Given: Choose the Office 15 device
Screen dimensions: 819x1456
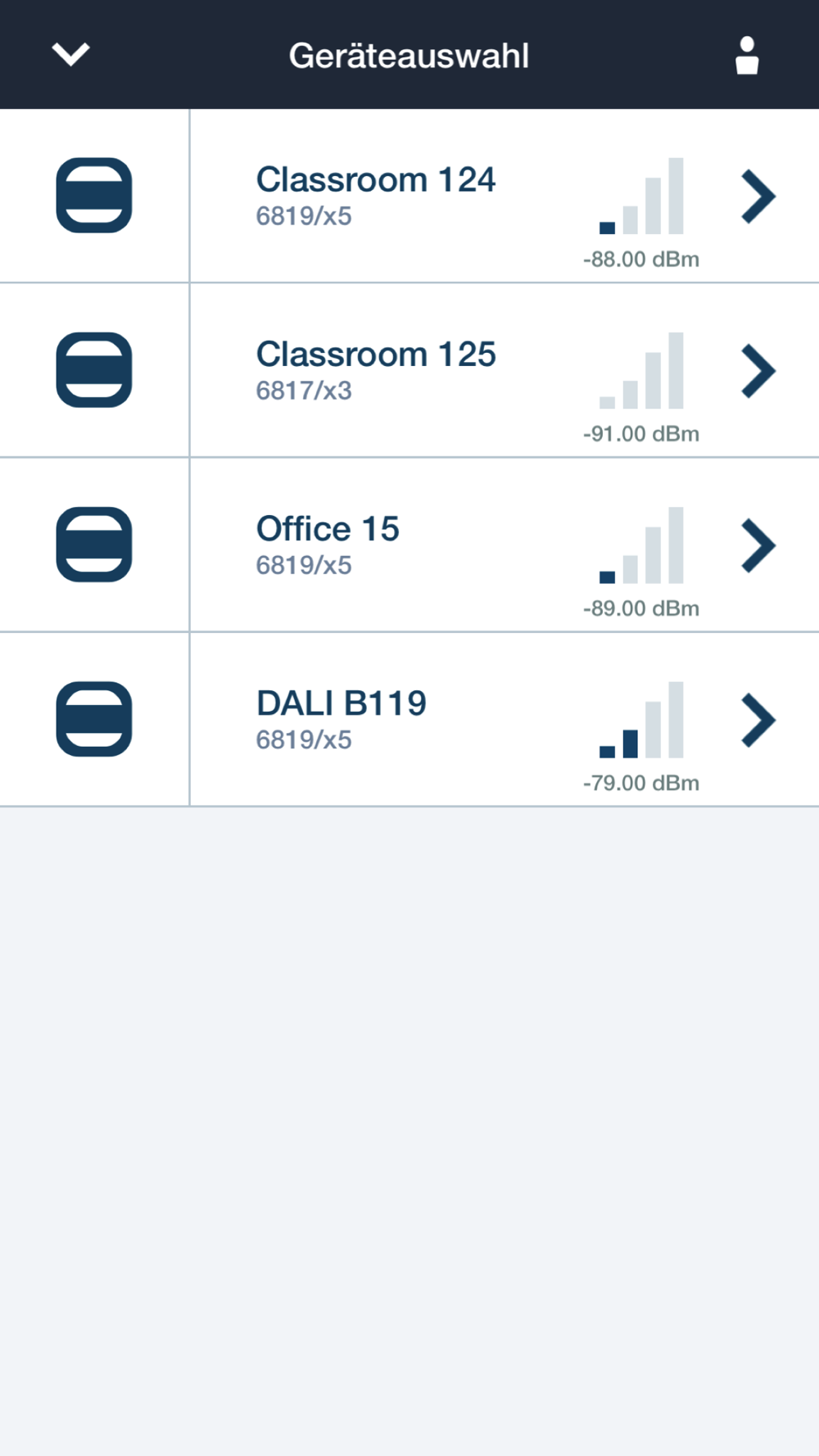Looking at the screenshot, I should coord(409,545).
